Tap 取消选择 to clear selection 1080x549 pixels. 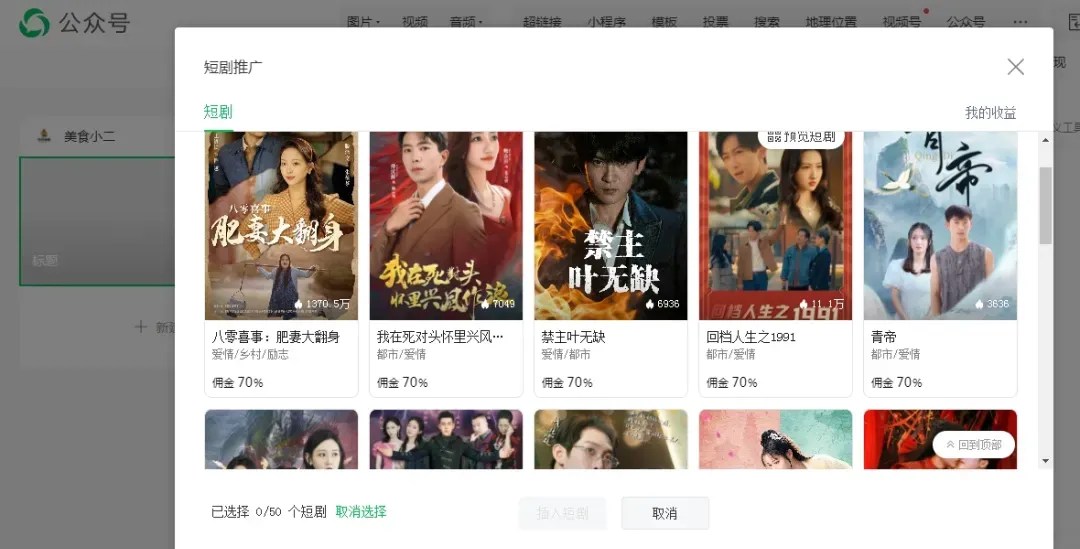coord(361,512)
